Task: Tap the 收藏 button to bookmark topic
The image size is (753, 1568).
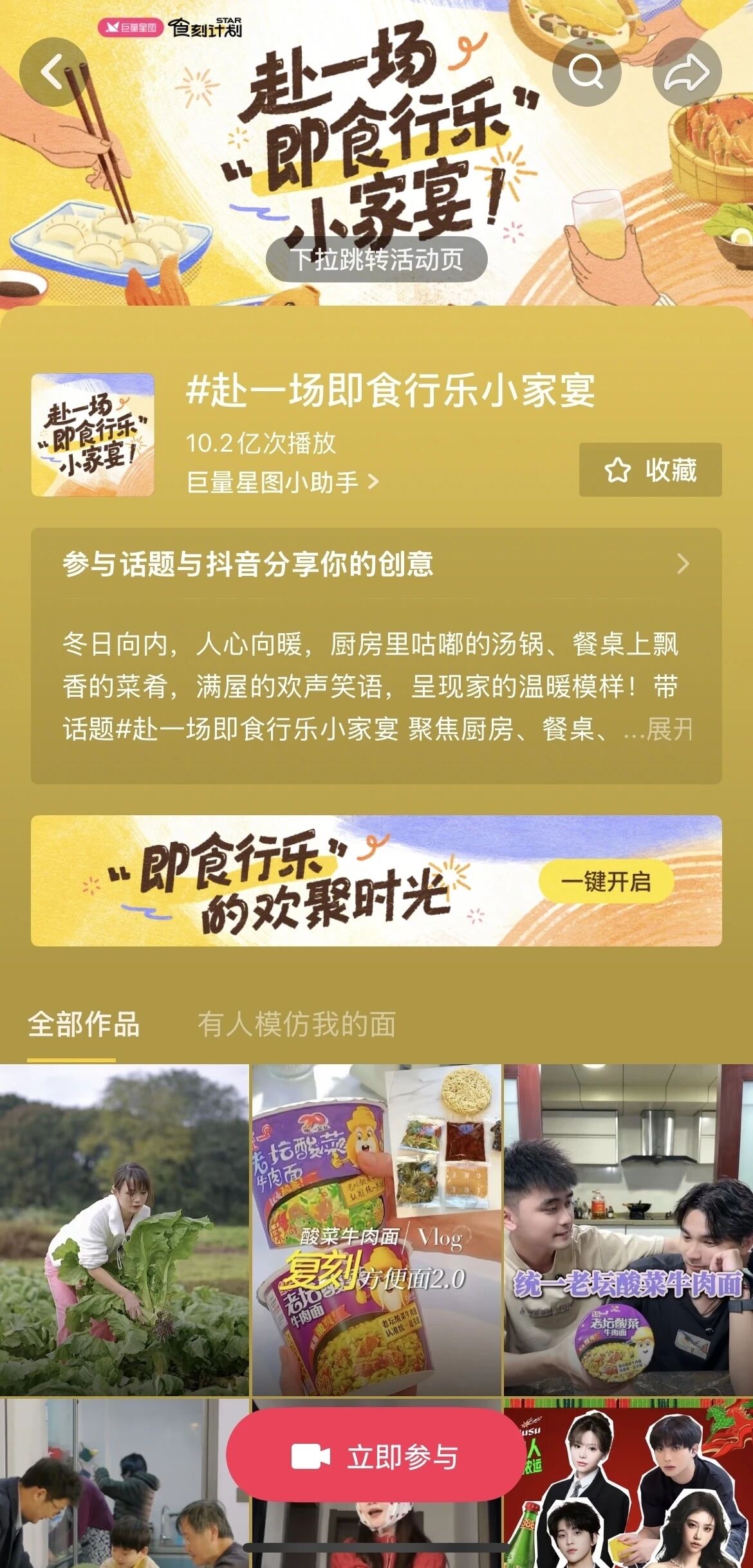Action: click(650, 470)
